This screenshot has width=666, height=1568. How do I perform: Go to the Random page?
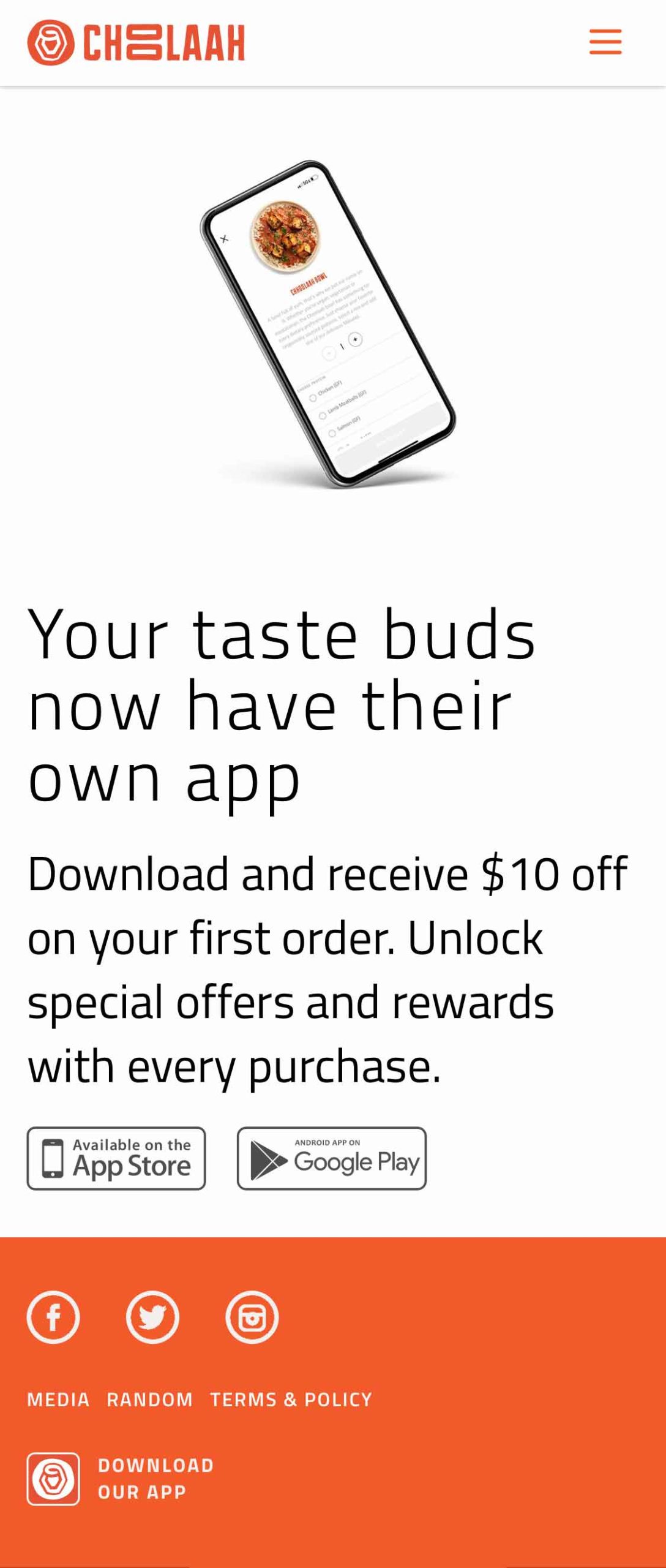(x=149, y=1399)
